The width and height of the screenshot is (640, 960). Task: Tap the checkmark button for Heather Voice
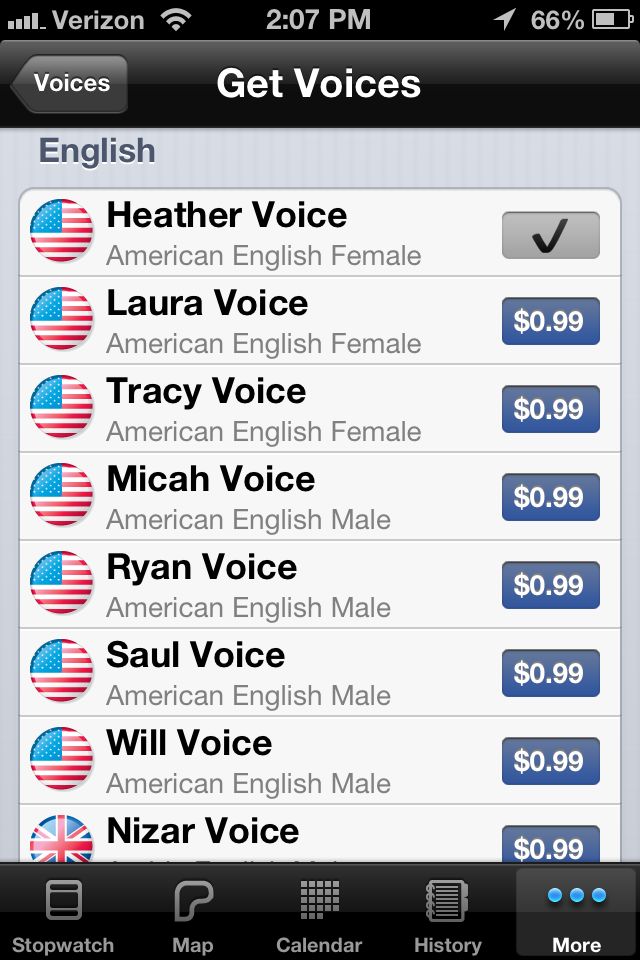tap(550, 235)
